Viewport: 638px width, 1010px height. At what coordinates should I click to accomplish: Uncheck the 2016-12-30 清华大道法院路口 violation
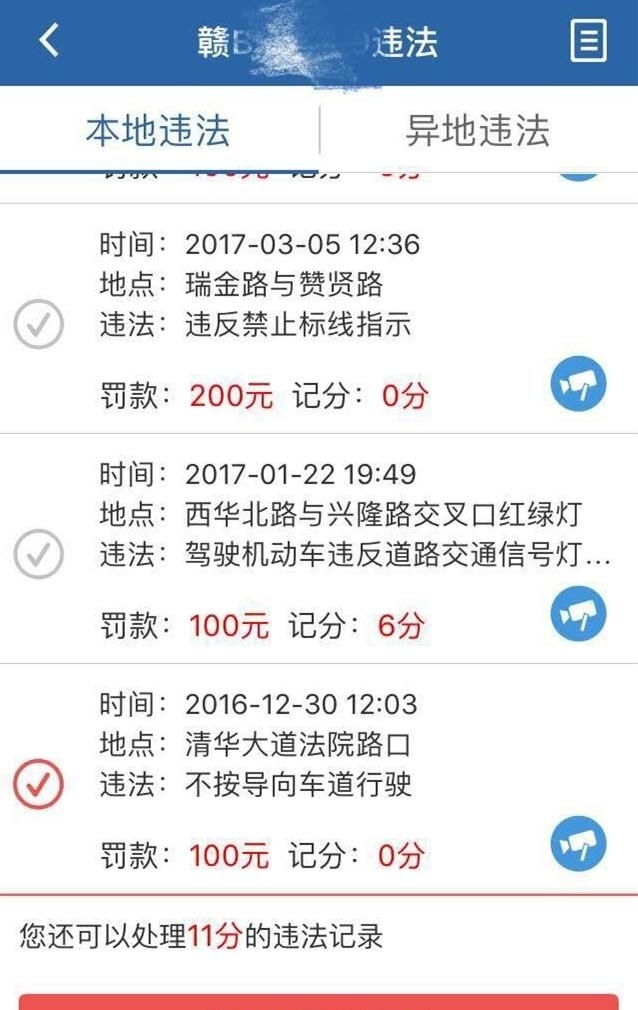coord(39,784)
